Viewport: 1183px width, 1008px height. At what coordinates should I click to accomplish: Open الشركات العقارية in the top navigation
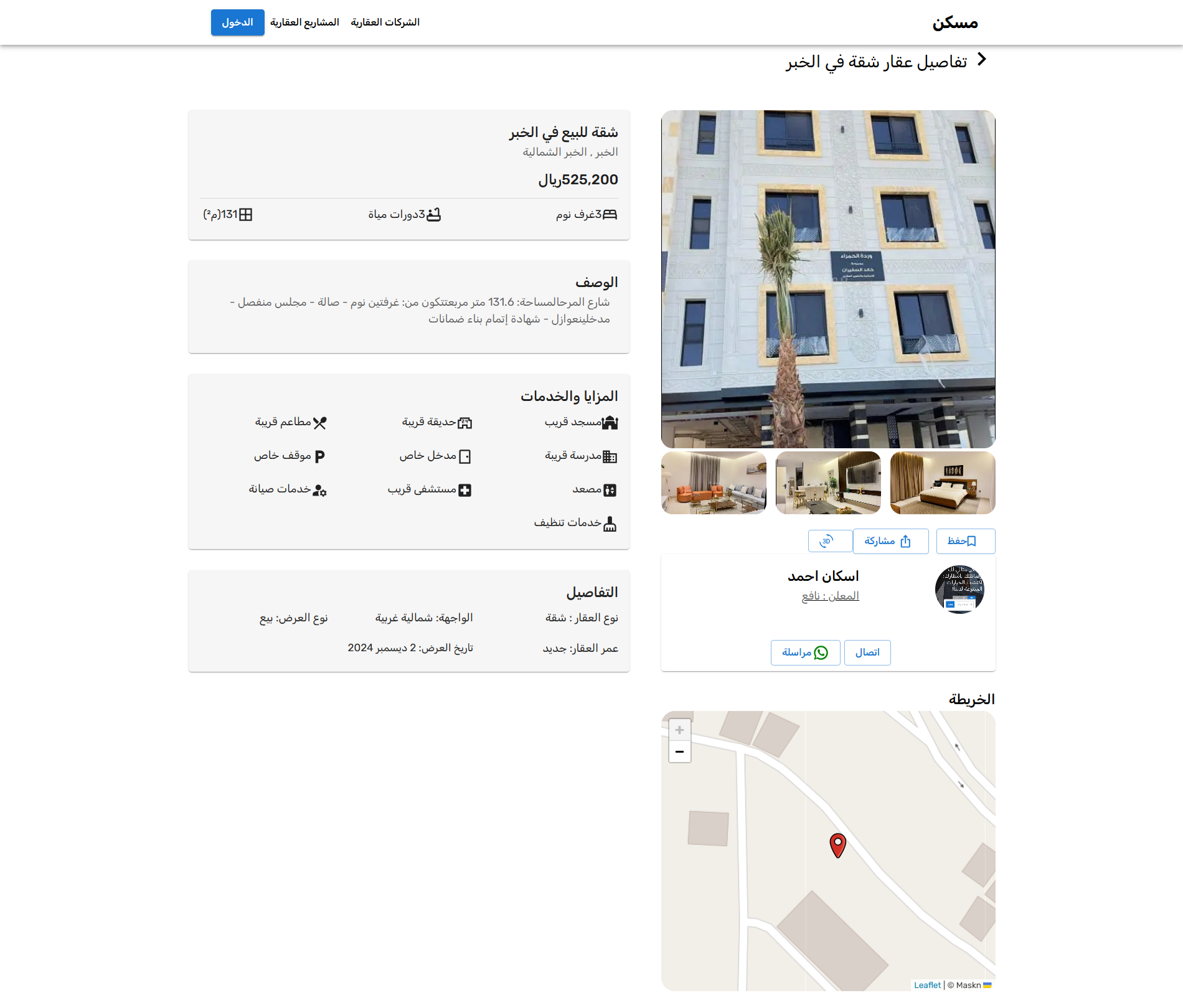385,22
